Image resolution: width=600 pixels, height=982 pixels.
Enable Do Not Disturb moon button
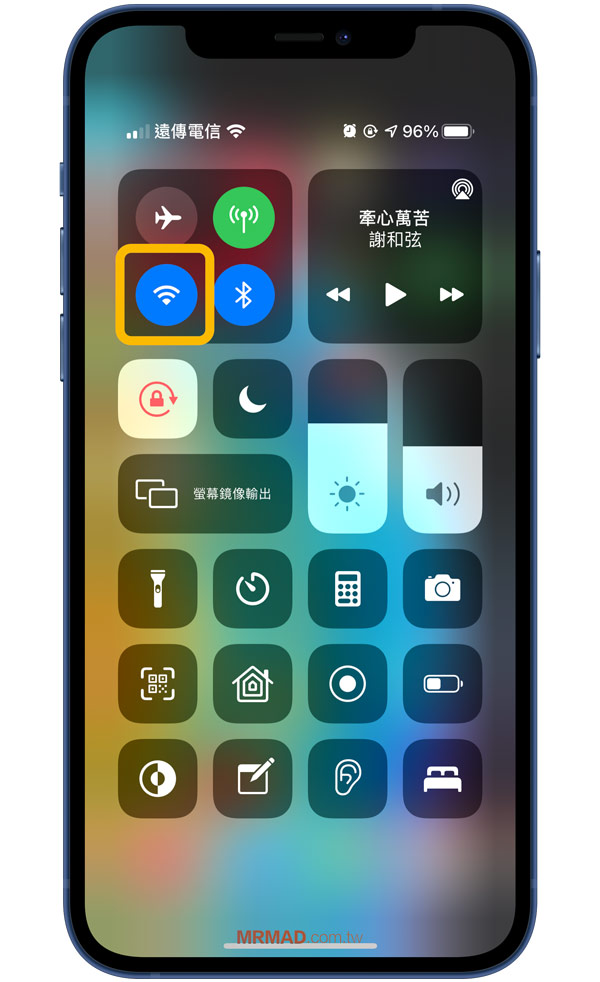[x=252, y=399]
